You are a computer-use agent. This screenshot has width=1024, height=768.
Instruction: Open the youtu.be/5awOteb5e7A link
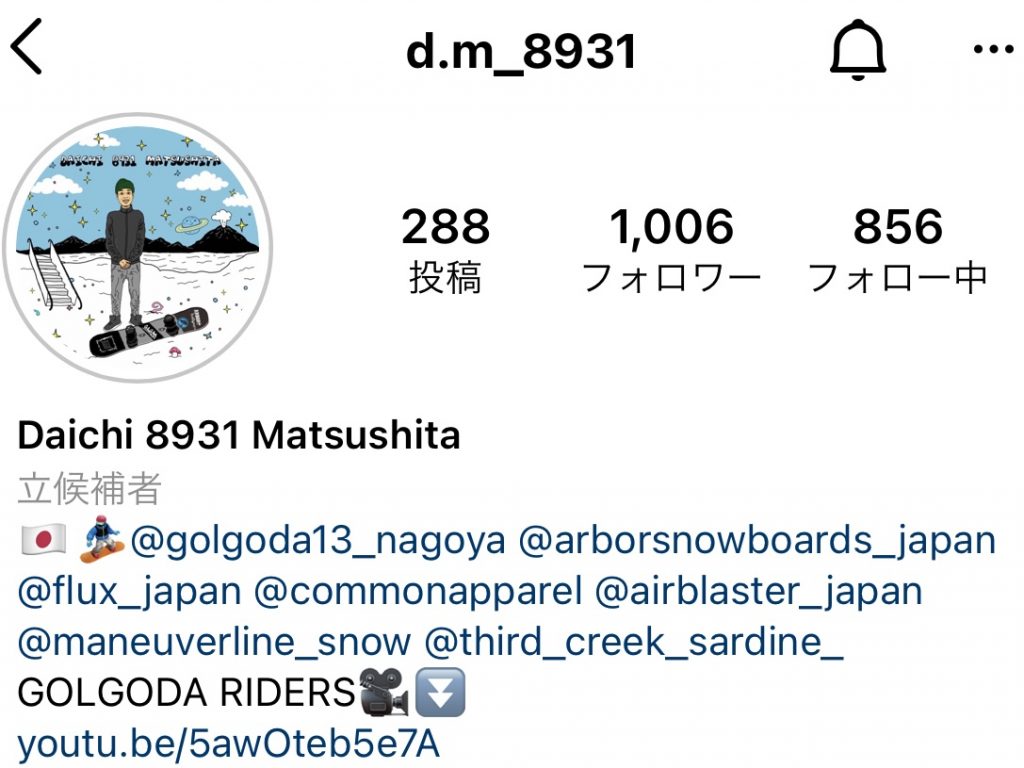point(228,744)
